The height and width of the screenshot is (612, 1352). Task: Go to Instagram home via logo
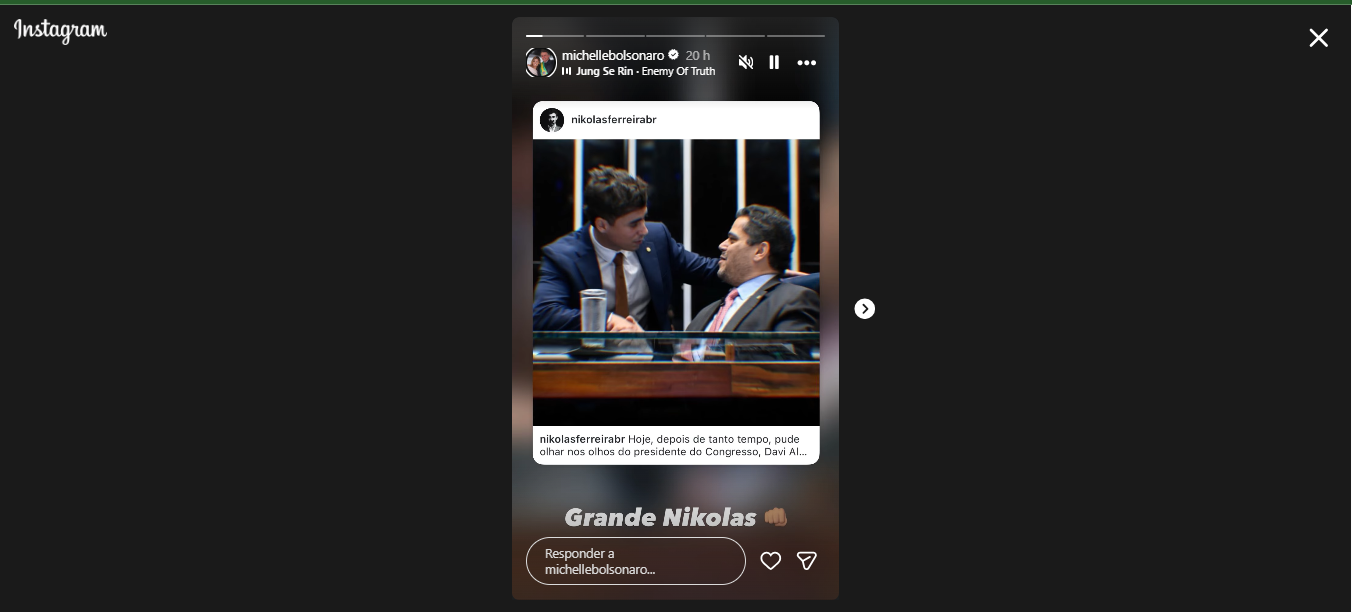(61, 31)
